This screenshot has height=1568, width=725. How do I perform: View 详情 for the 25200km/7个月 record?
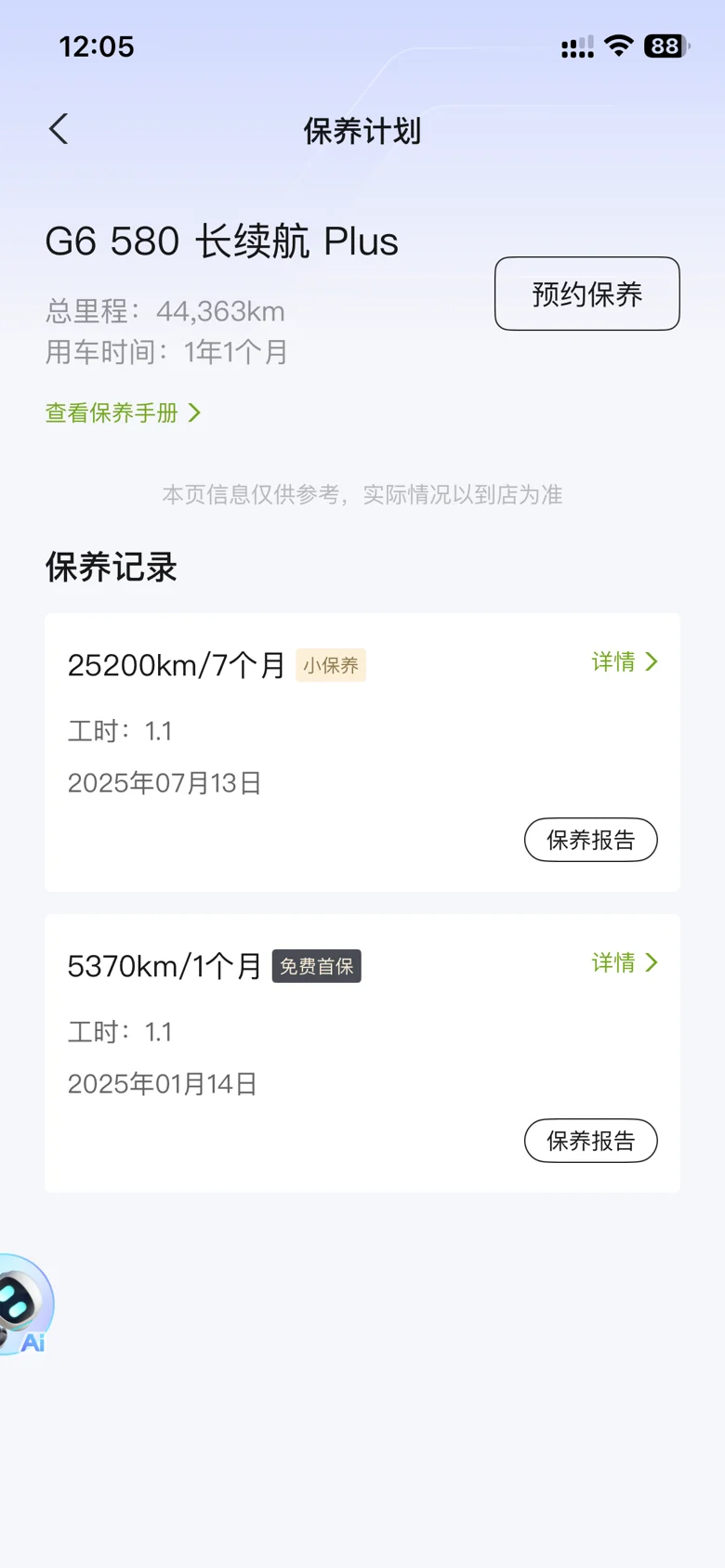click(624, 662)
